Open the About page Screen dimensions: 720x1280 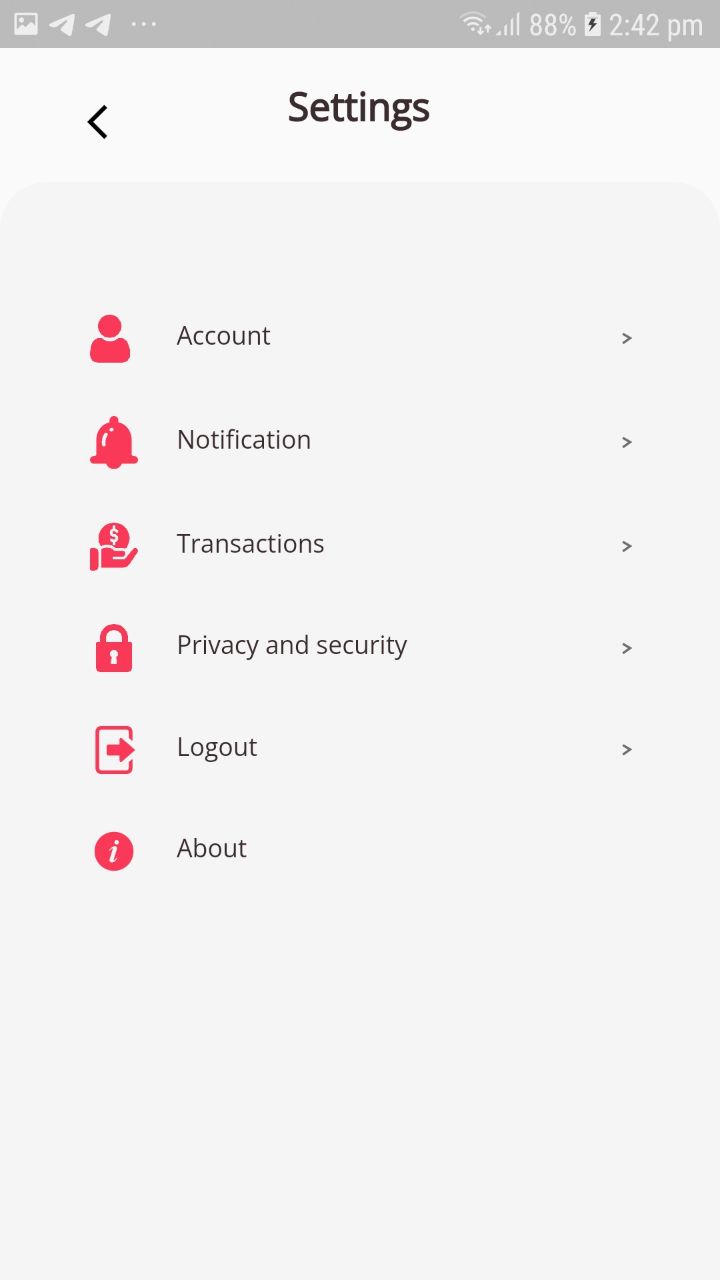360,850
